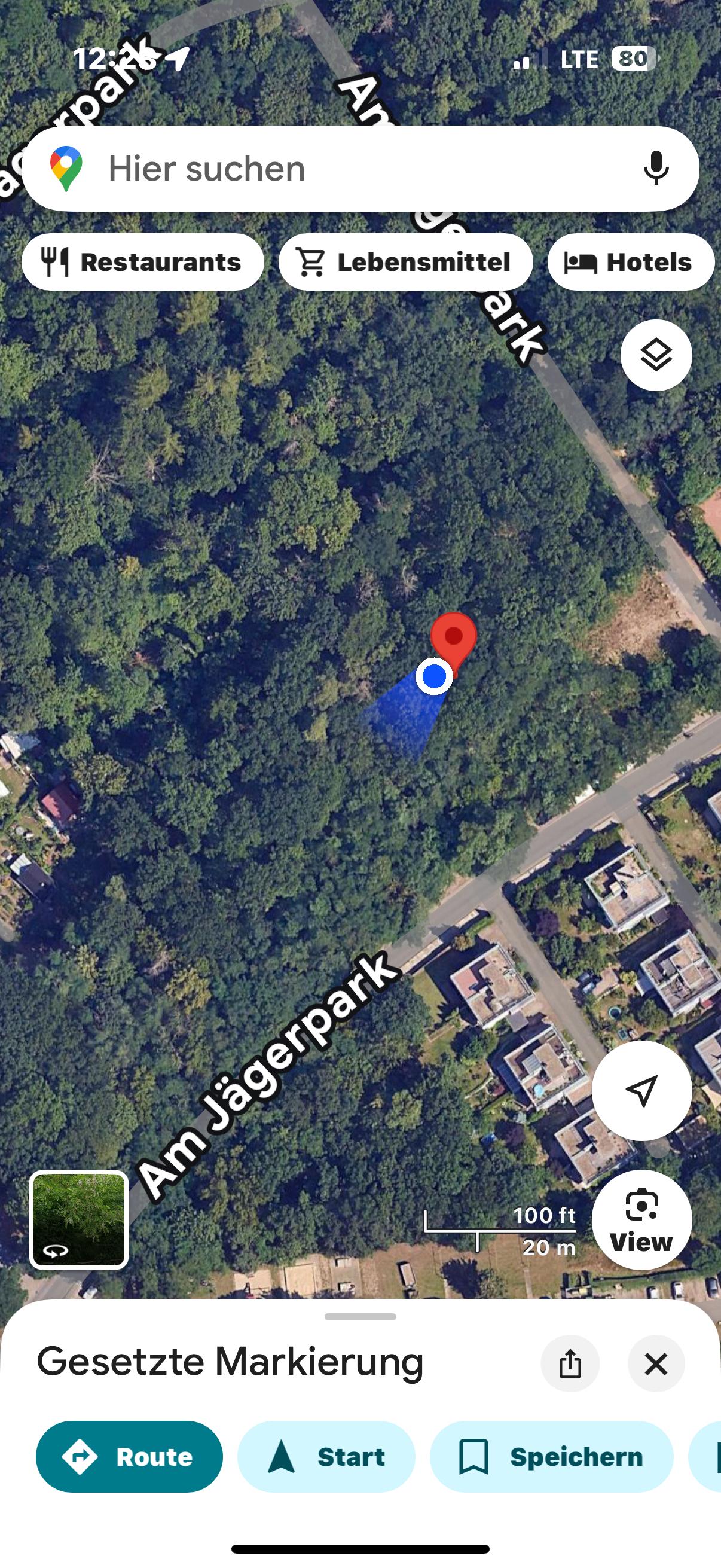Begin navigation with the Start button
This screenshot has height=1568, width=721.
pyautogui.click(x=326, y=1457)
